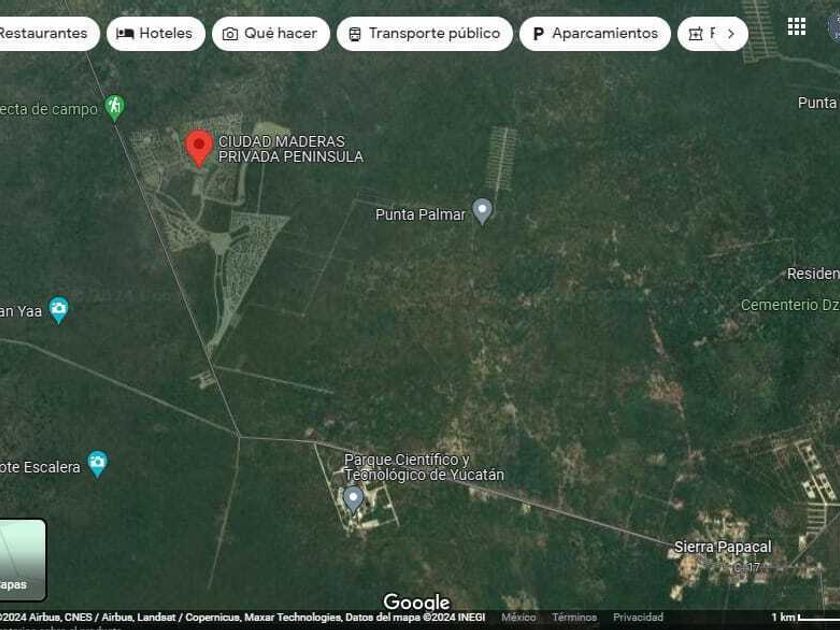Tap the Cementerio place label
840x630 pixels.
click(790, 305)
